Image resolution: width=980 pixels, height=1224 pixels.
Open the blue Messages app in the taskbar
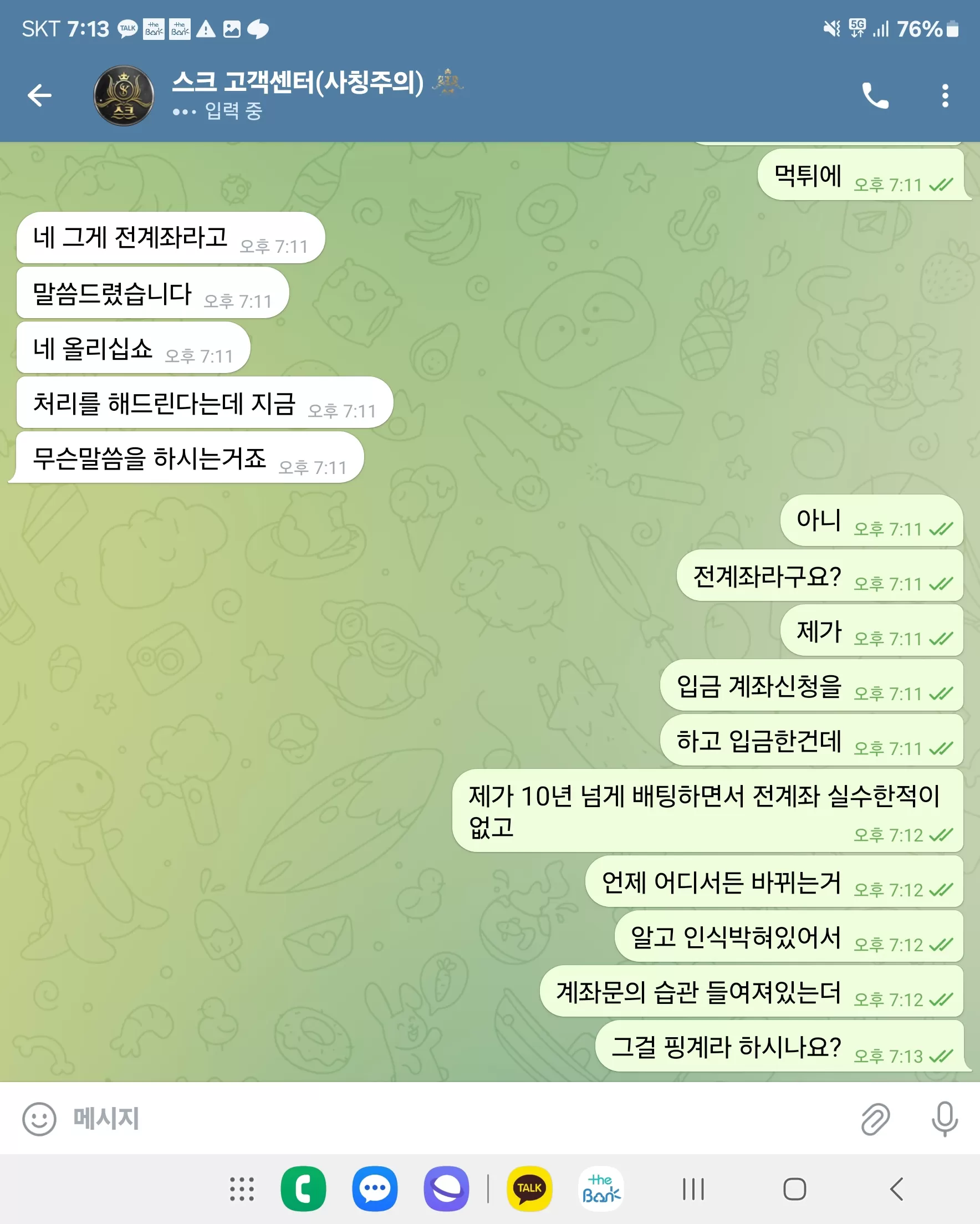[375, 1189]
